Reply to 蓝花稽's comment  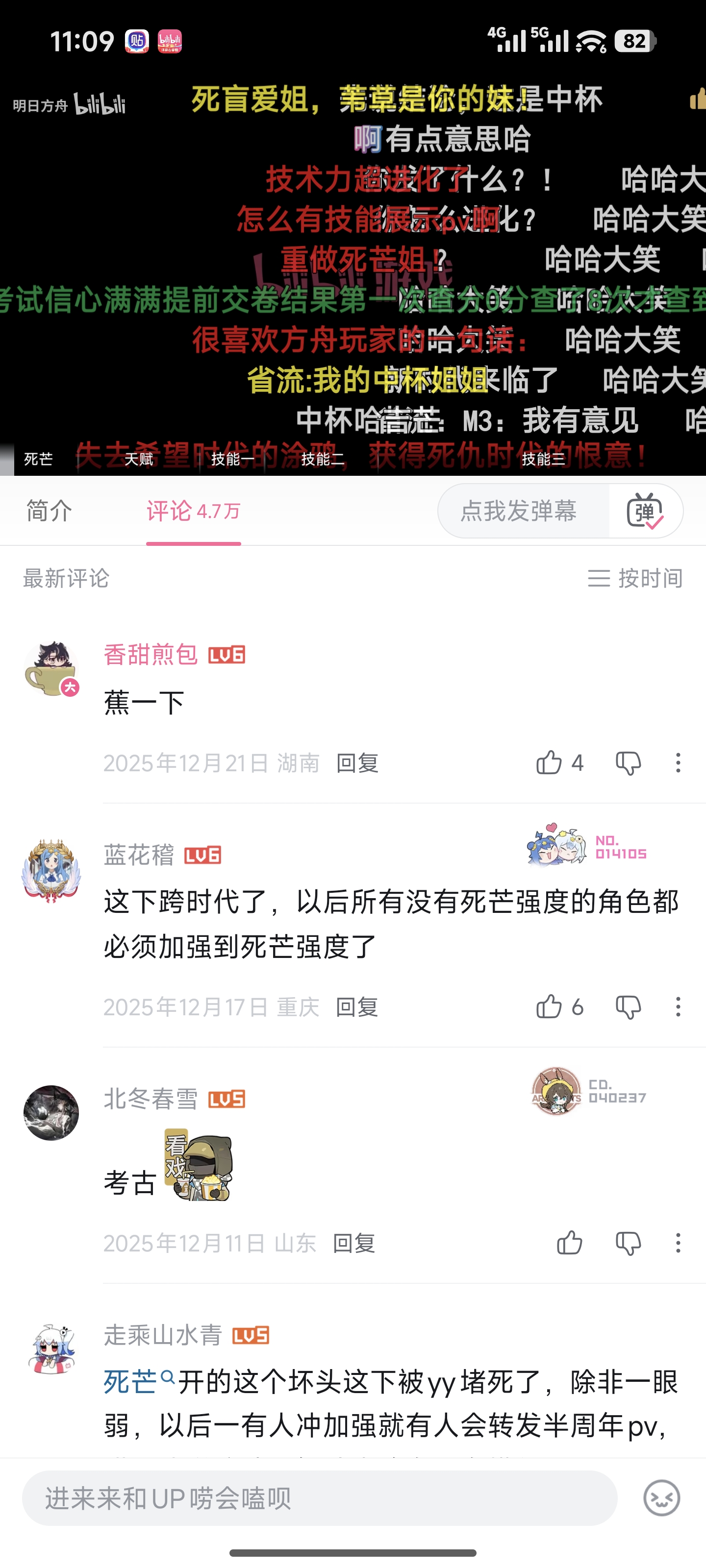coord(357,1007)
